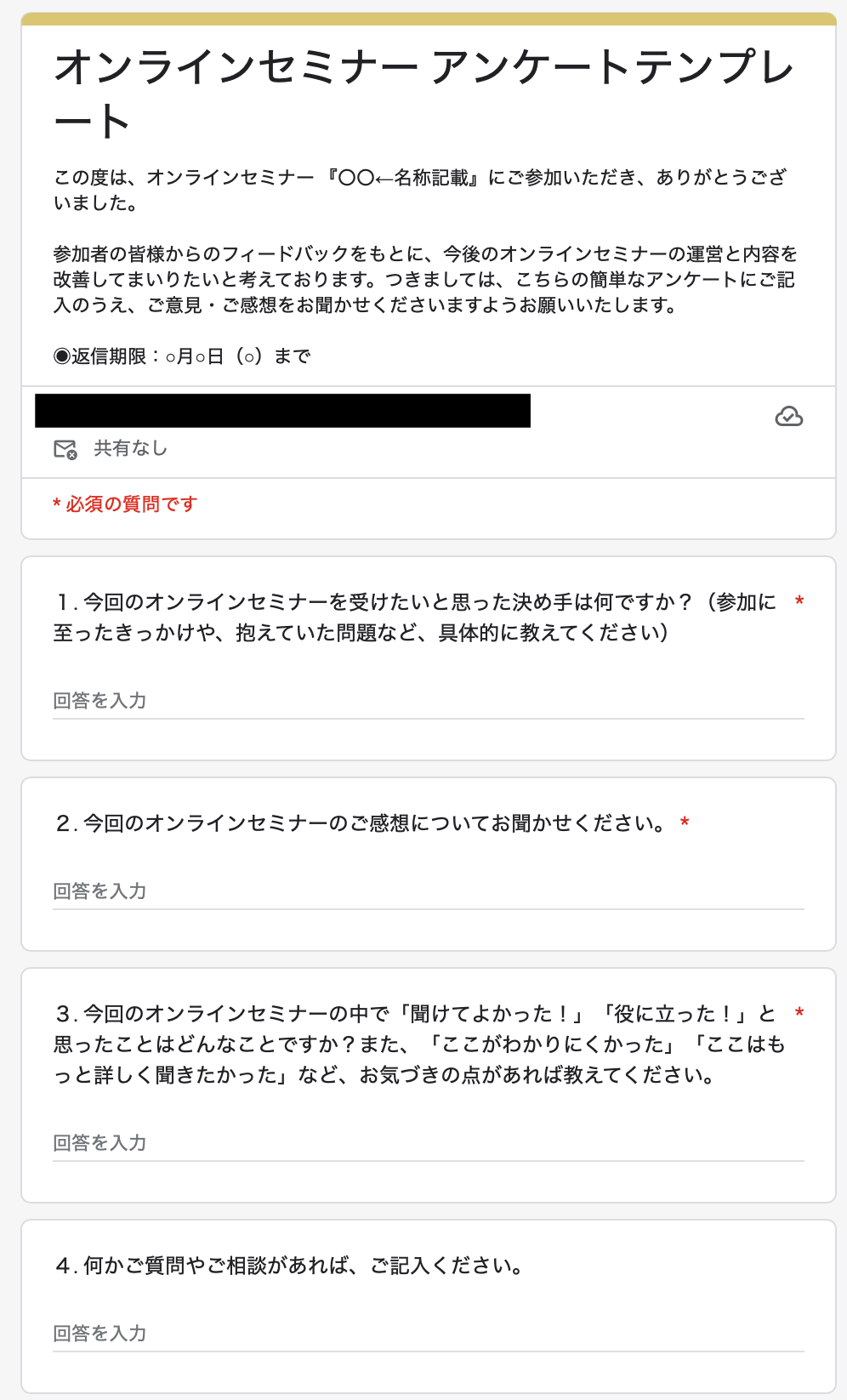Tap the cloud saved-draft icon
This screenshot has height=1400, width=847.
789,417
